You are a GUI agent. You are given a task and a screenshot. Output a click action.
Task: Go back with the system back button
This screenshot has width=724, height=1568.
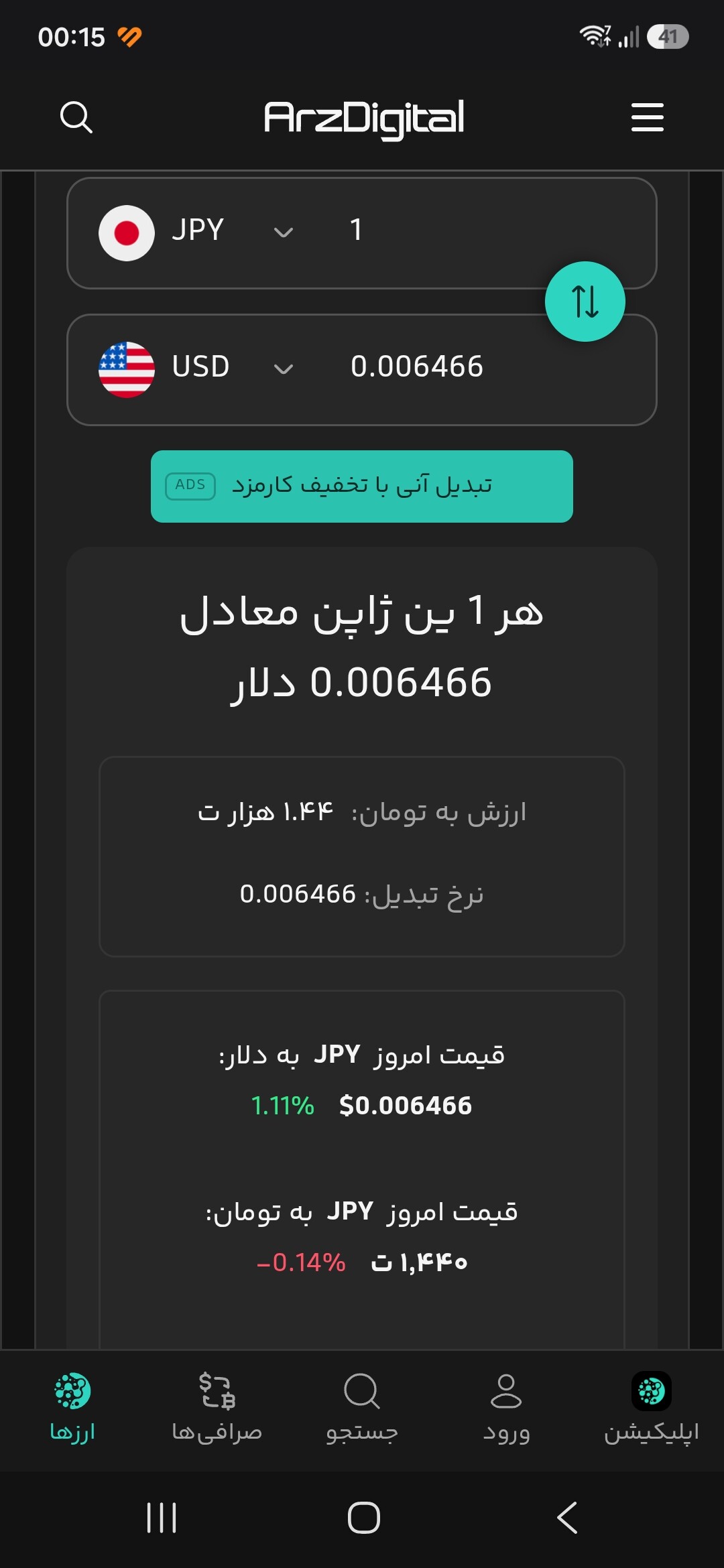(567, 1518)
